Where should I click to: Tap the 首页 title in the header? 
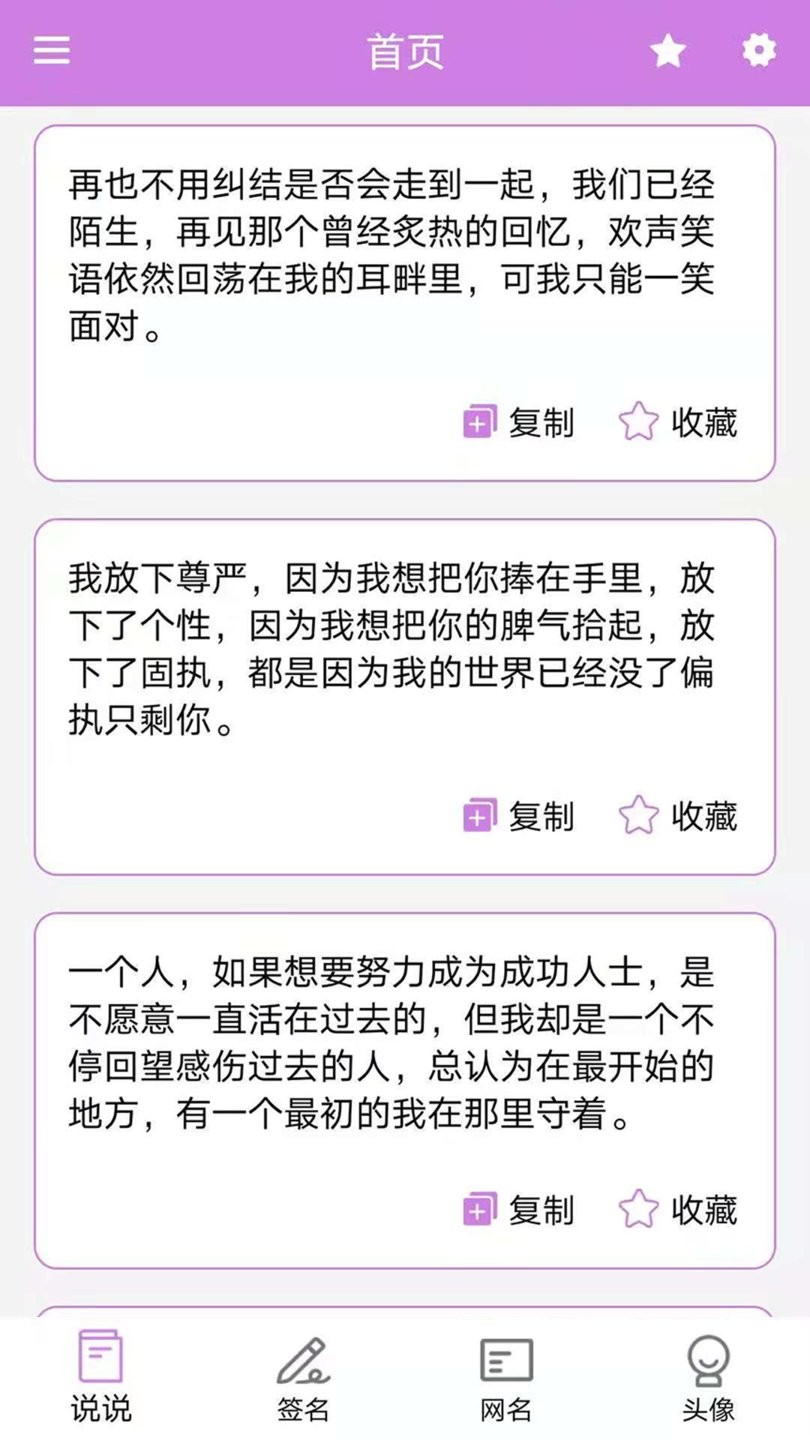click(405, 51)
